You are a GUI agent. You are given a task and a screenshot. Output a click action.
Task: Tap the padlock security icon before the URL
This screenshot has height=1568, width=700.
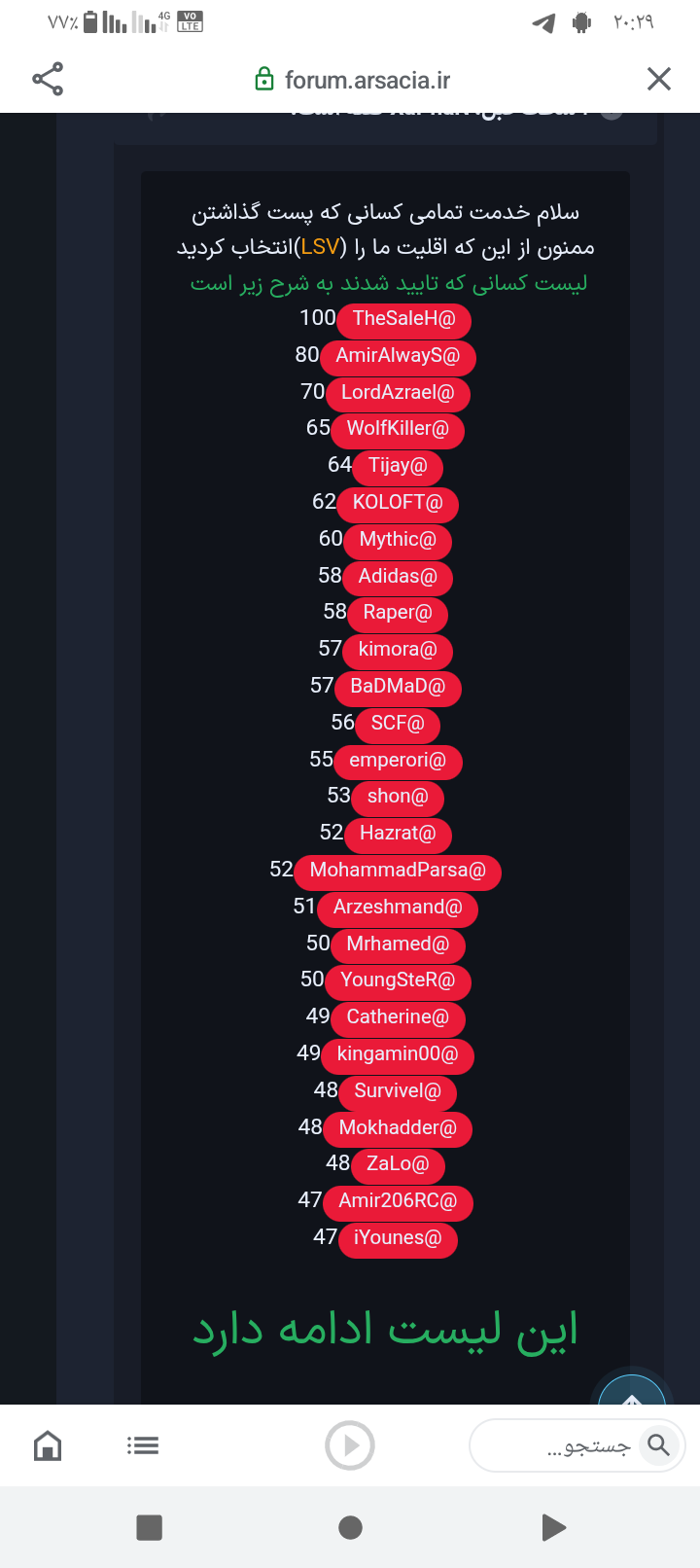coord(262,79)
